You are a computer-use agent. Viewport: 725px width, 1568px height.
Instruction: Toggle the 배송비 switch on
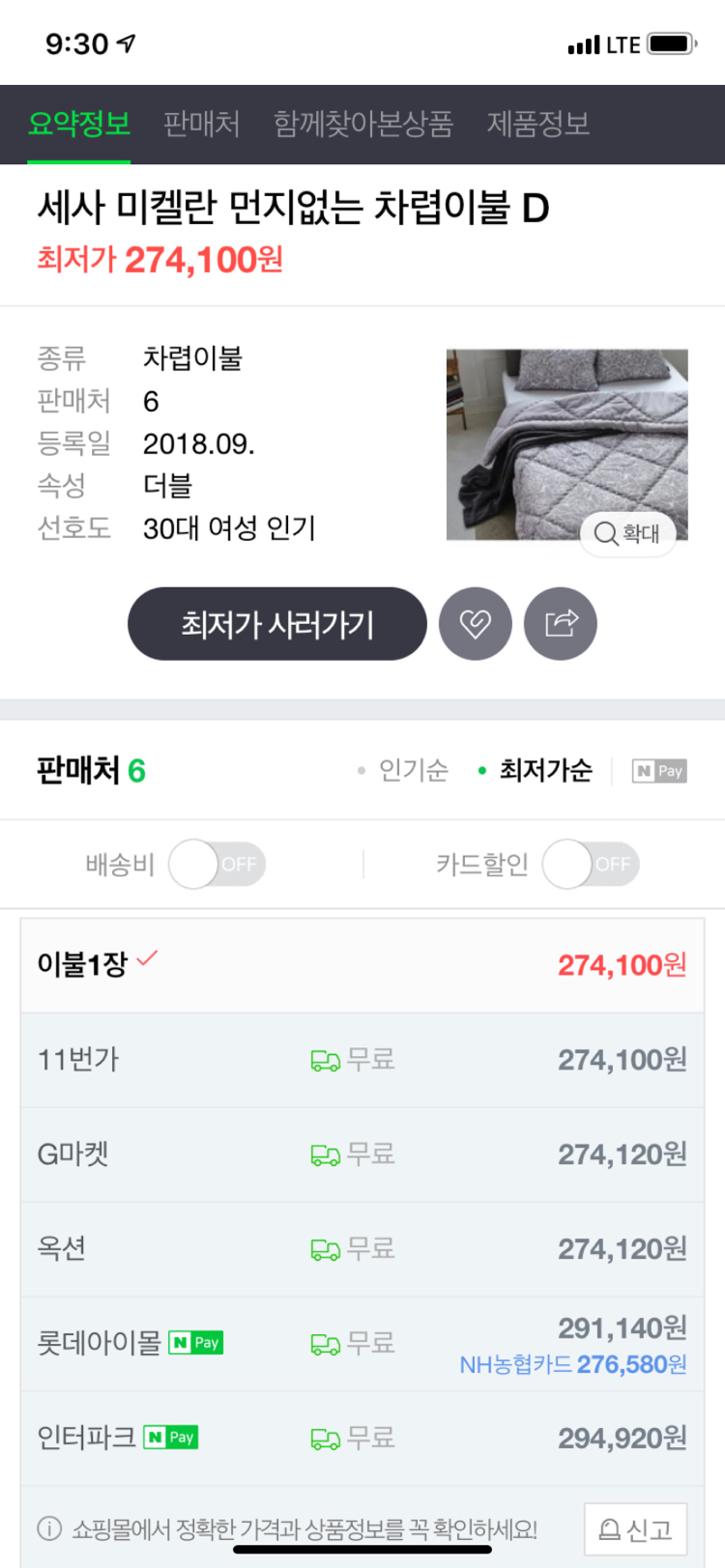point(217,864)
